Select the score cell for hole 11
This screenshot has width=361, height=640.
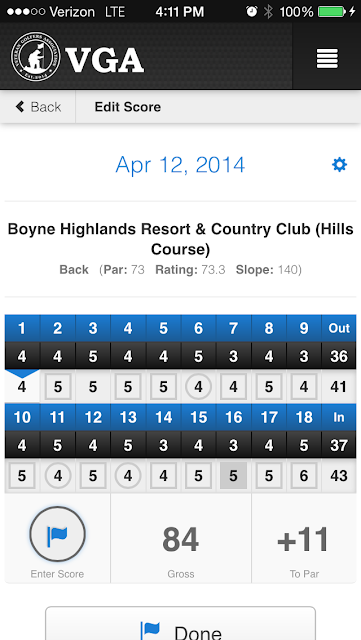tap(58, 476)
